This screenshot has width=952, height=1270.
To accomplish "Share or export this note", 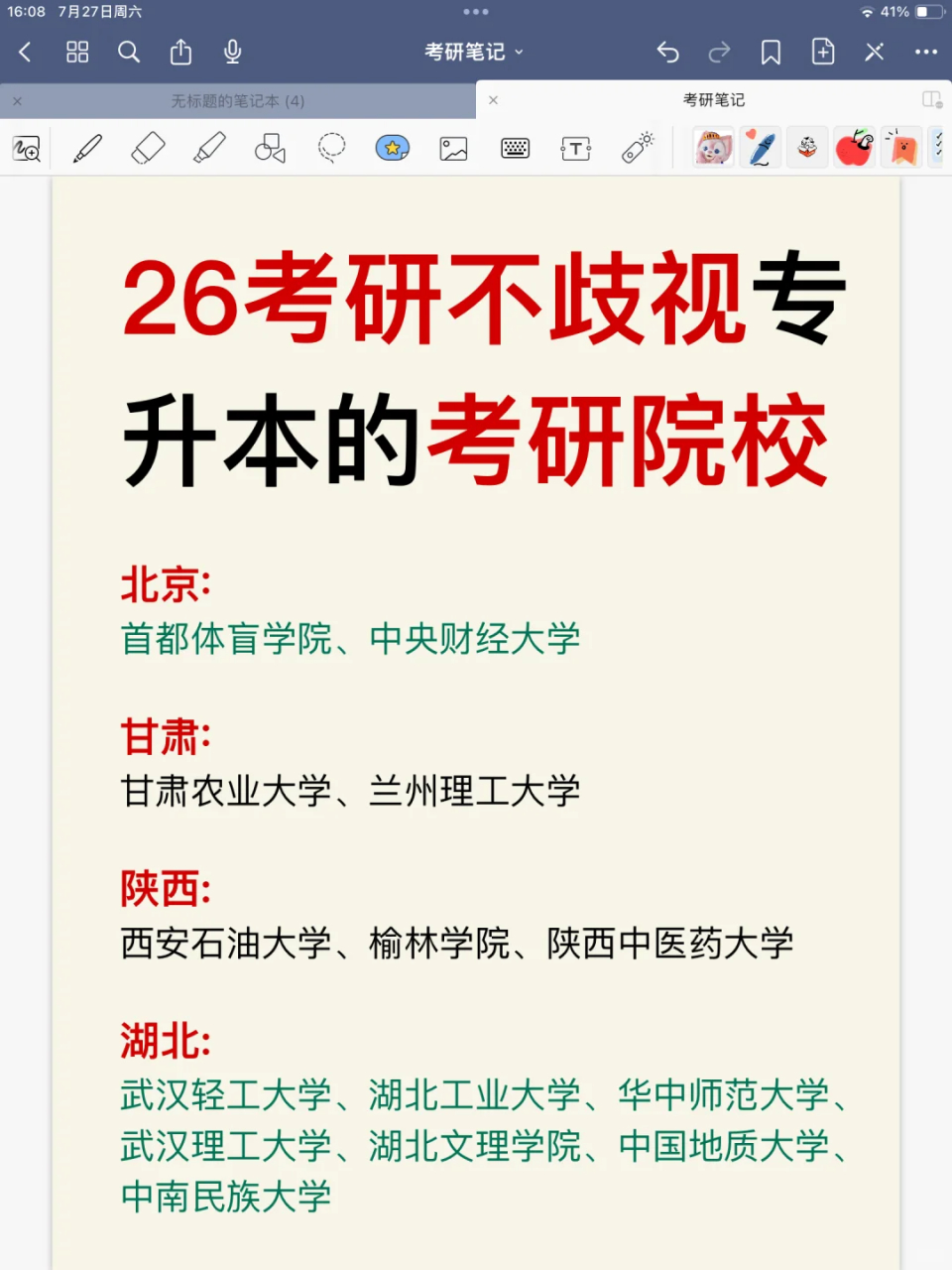I will coord(180,52).
